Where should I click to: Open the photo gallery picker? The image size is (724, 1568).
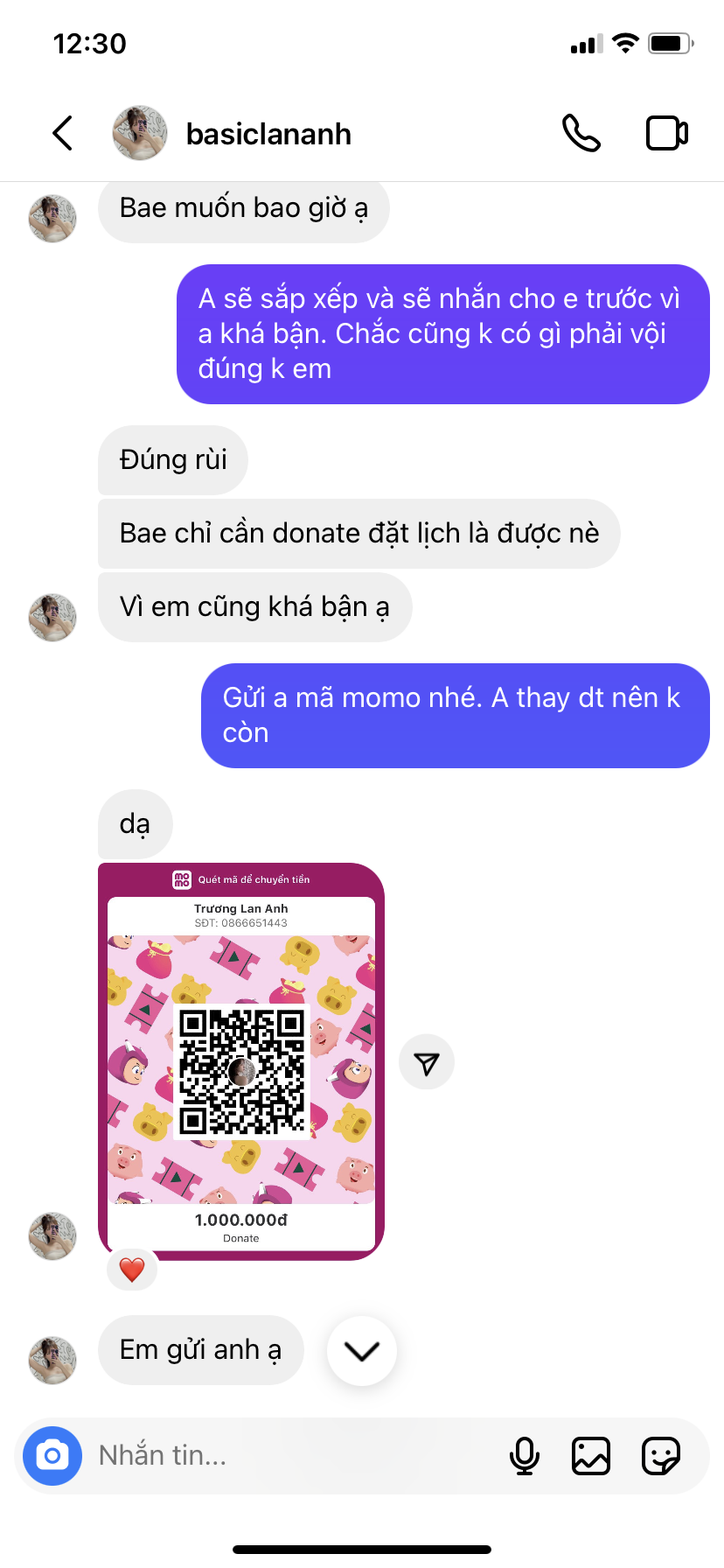591,1456
